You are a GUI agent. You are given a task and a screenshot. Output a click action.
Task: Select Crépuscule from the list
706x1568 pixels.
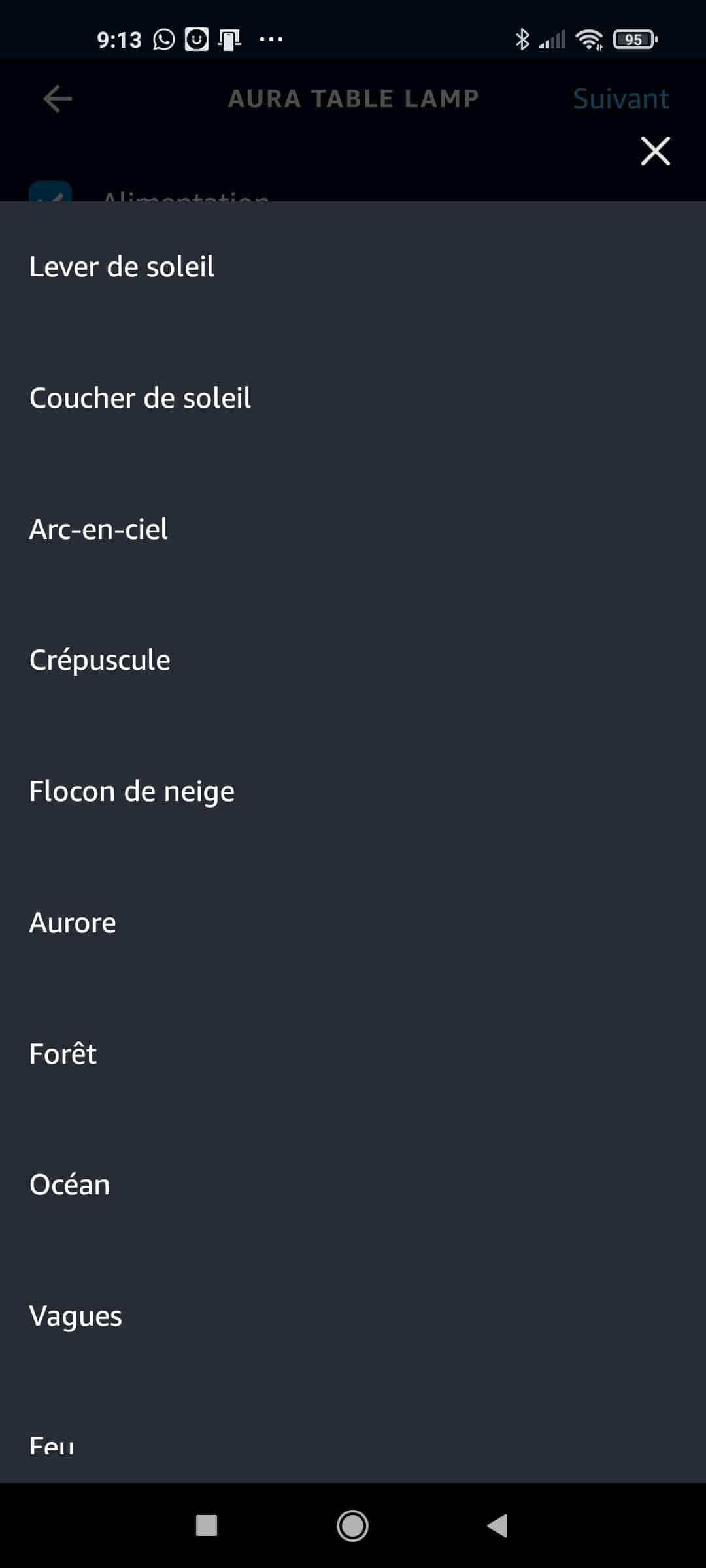353,661
